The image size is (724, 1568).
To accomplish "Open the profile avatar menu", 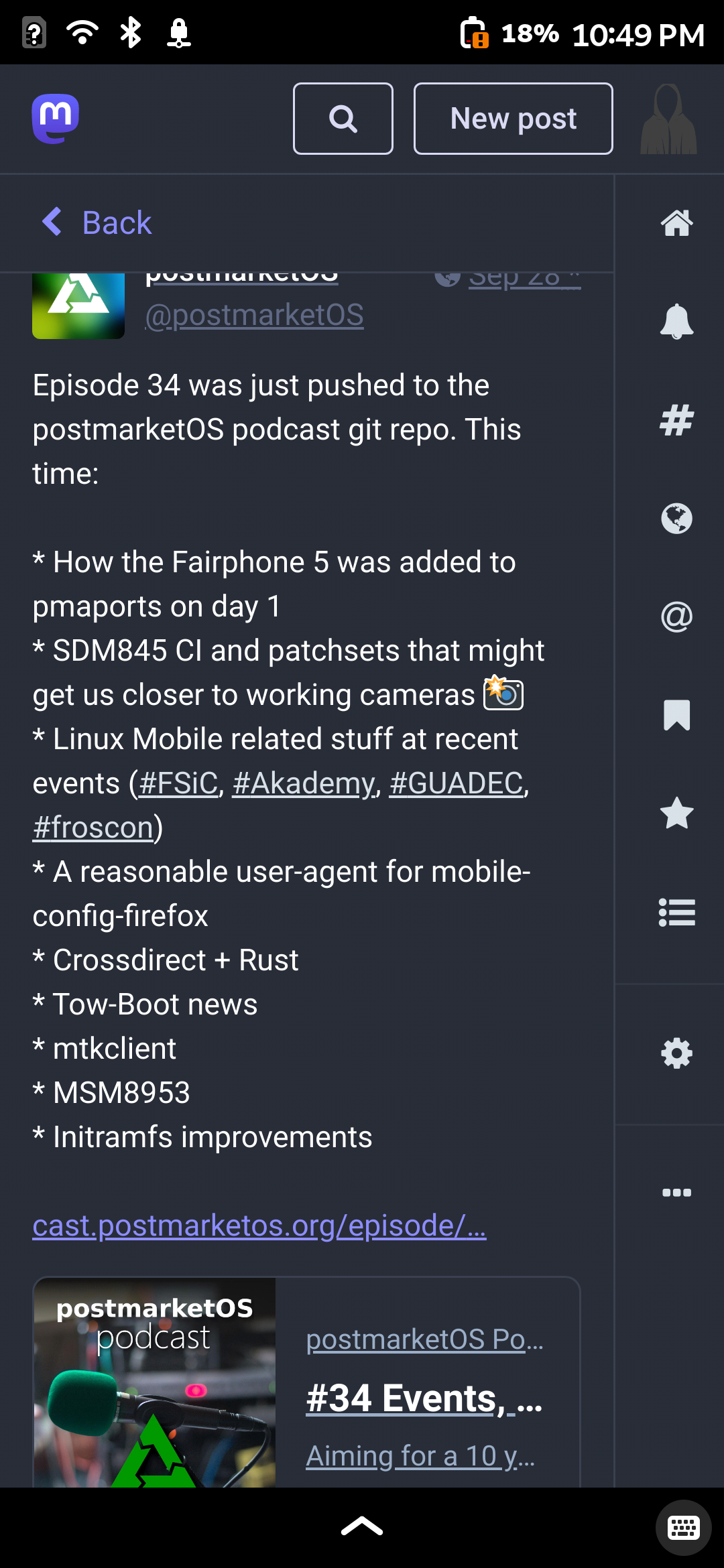I will click(668, 119).
